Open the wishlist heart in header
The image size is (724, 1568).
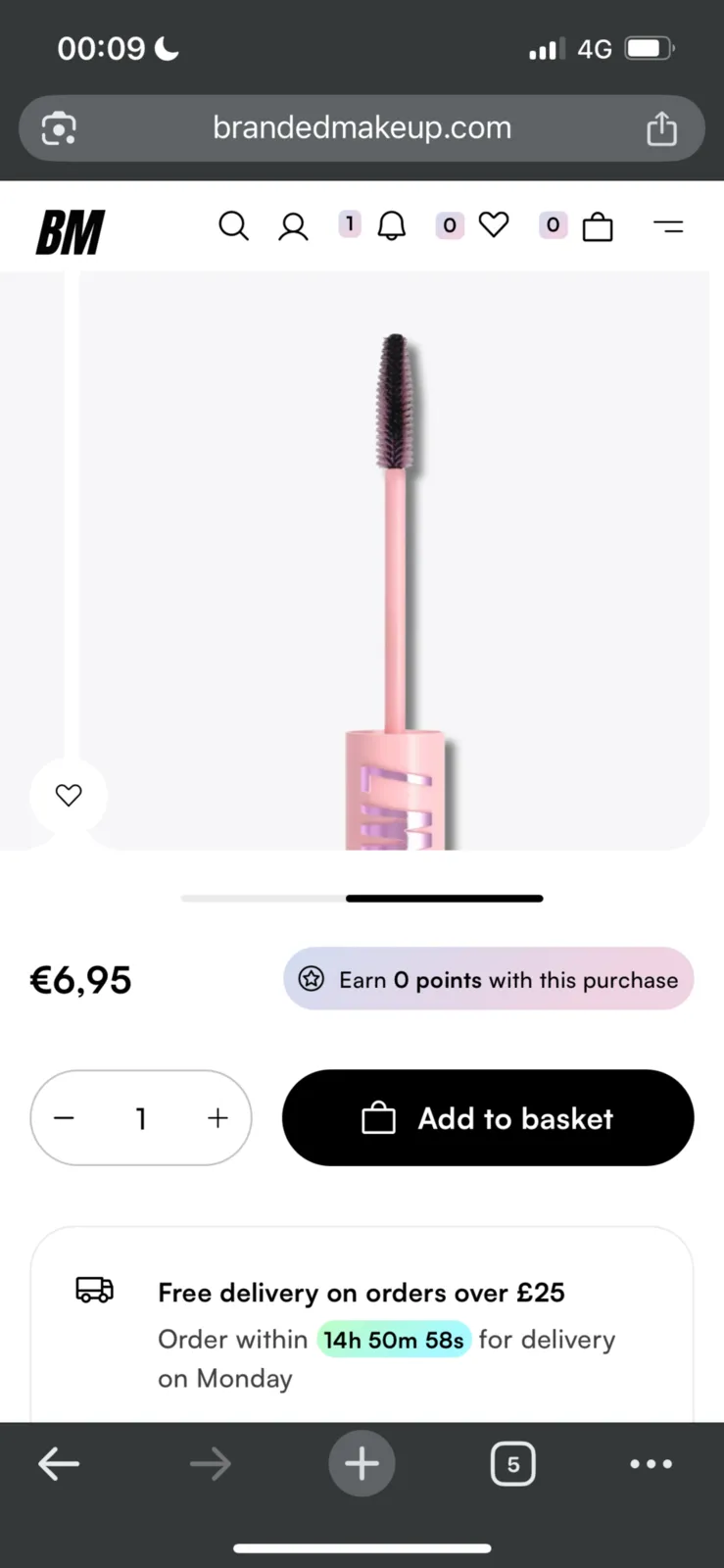pyautogui.click(x=494, y=225)
